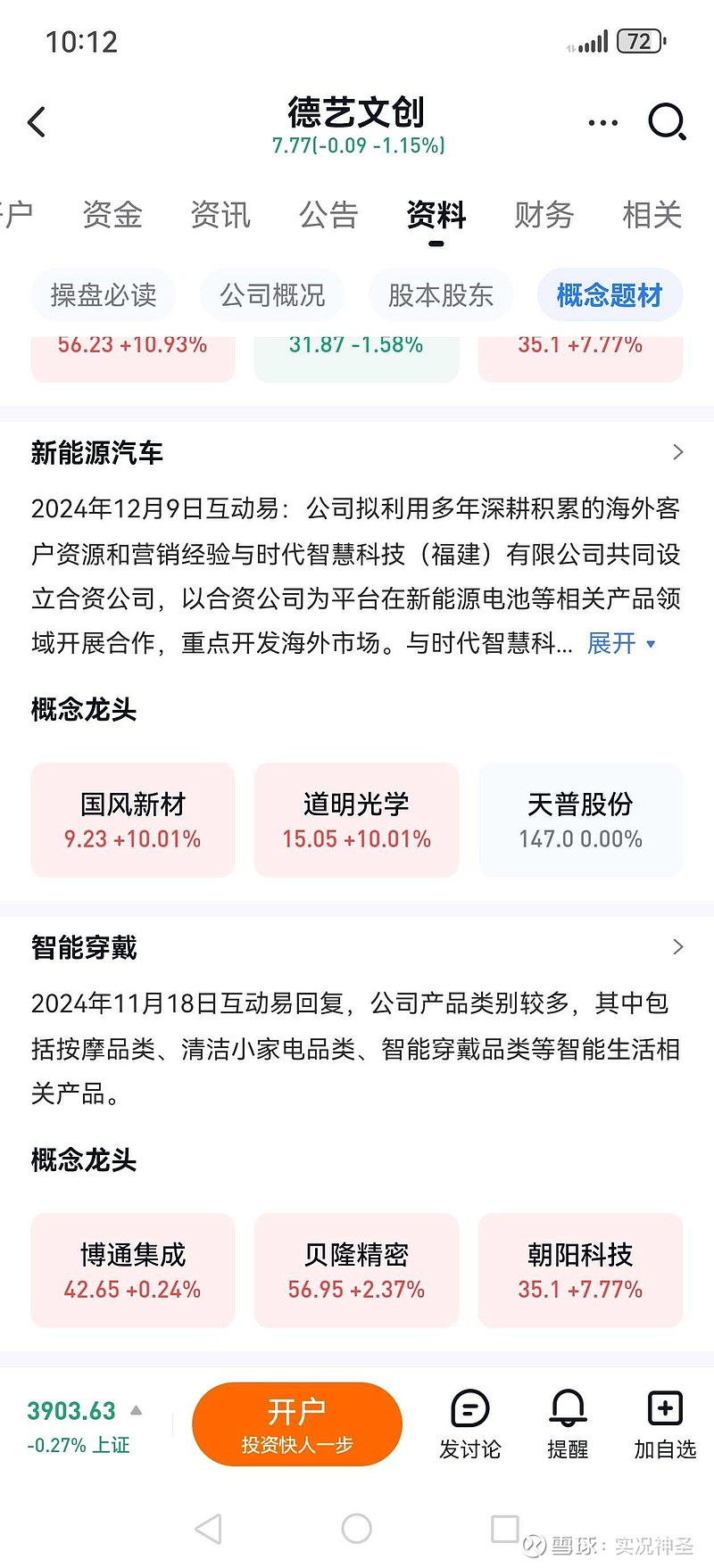Image resolution: width=714 pixels, height=1568 pixels.
Task: Open the 新能源汽车 section chevron
Action: coord(677,453)
